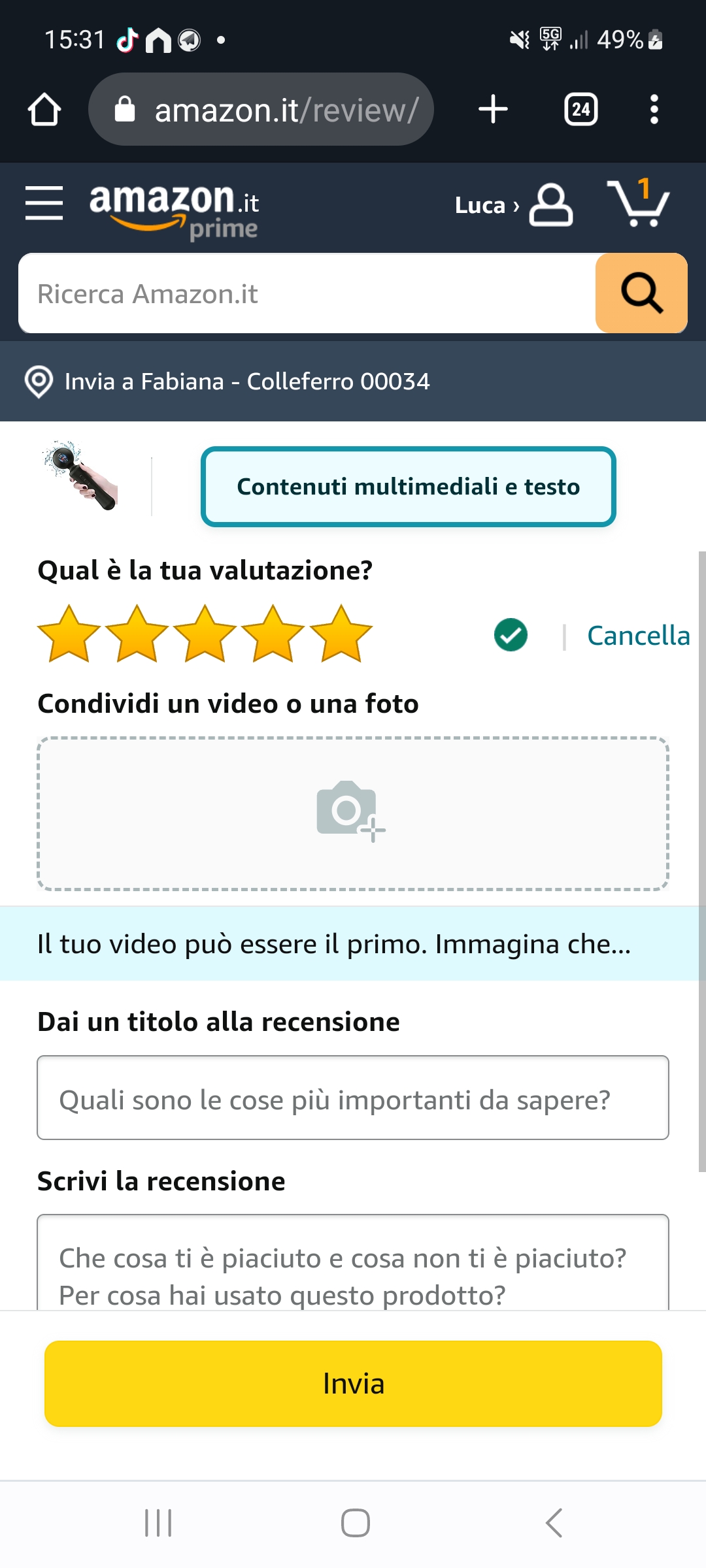The image size is (706, 1568).
Task: Set the rating to three stars
Action: tap(205, 634)
